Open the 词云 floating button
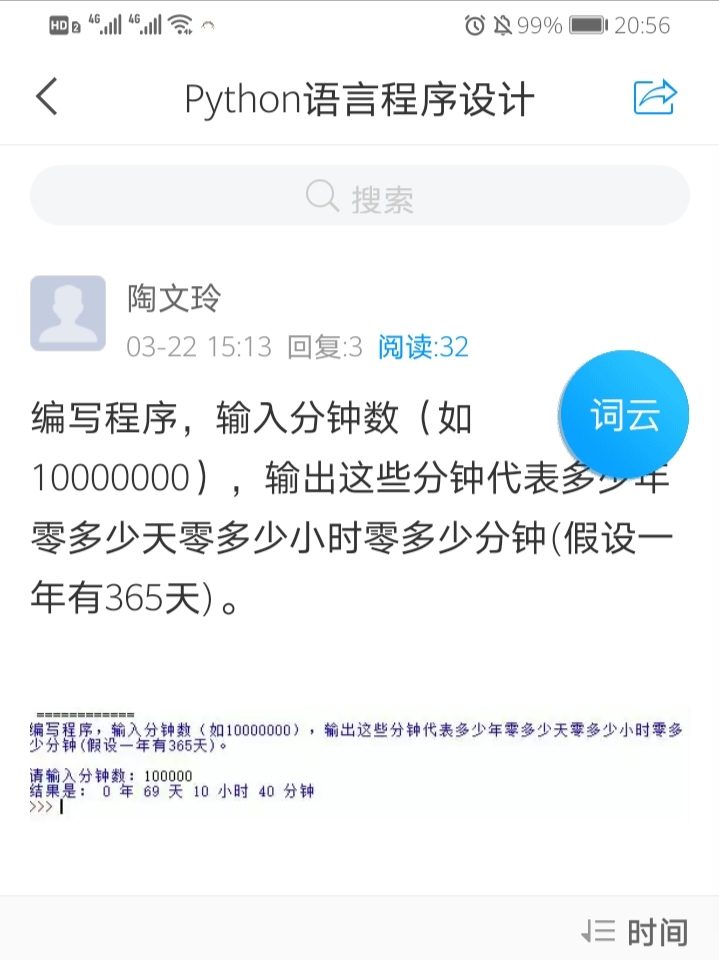This screenshot has width=719, height=960. click(625, 415)
